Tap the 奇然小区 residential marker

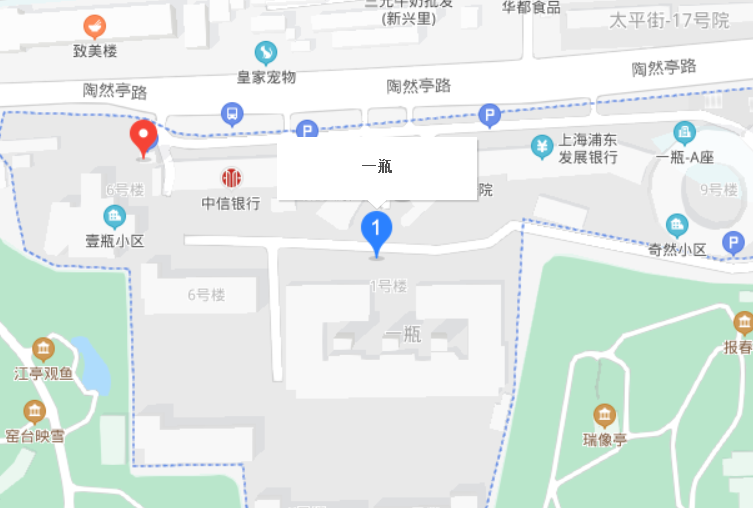click(677, 225)
